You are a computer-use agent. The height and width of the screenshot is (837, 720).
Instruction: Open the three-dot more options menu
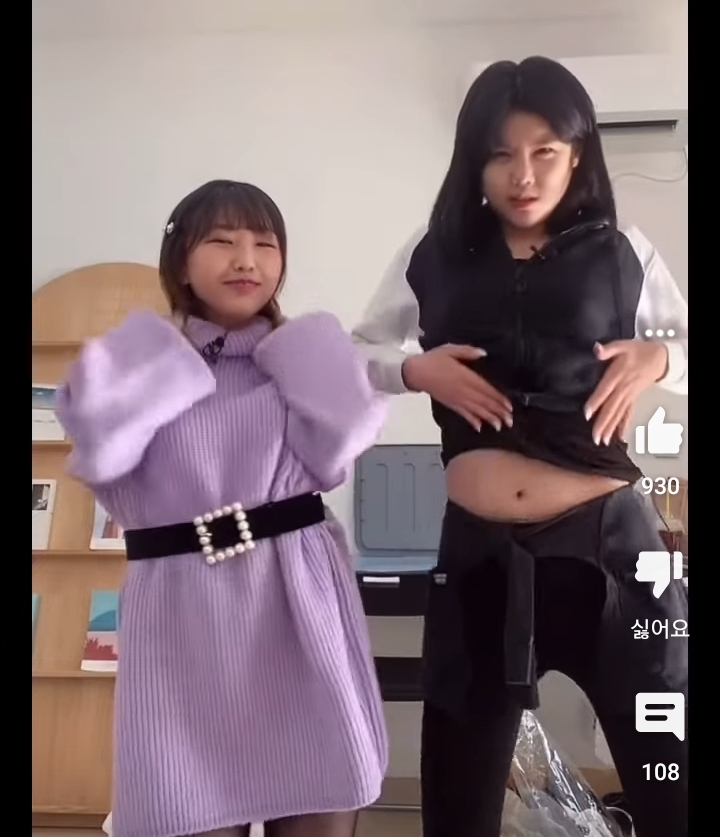660,334
